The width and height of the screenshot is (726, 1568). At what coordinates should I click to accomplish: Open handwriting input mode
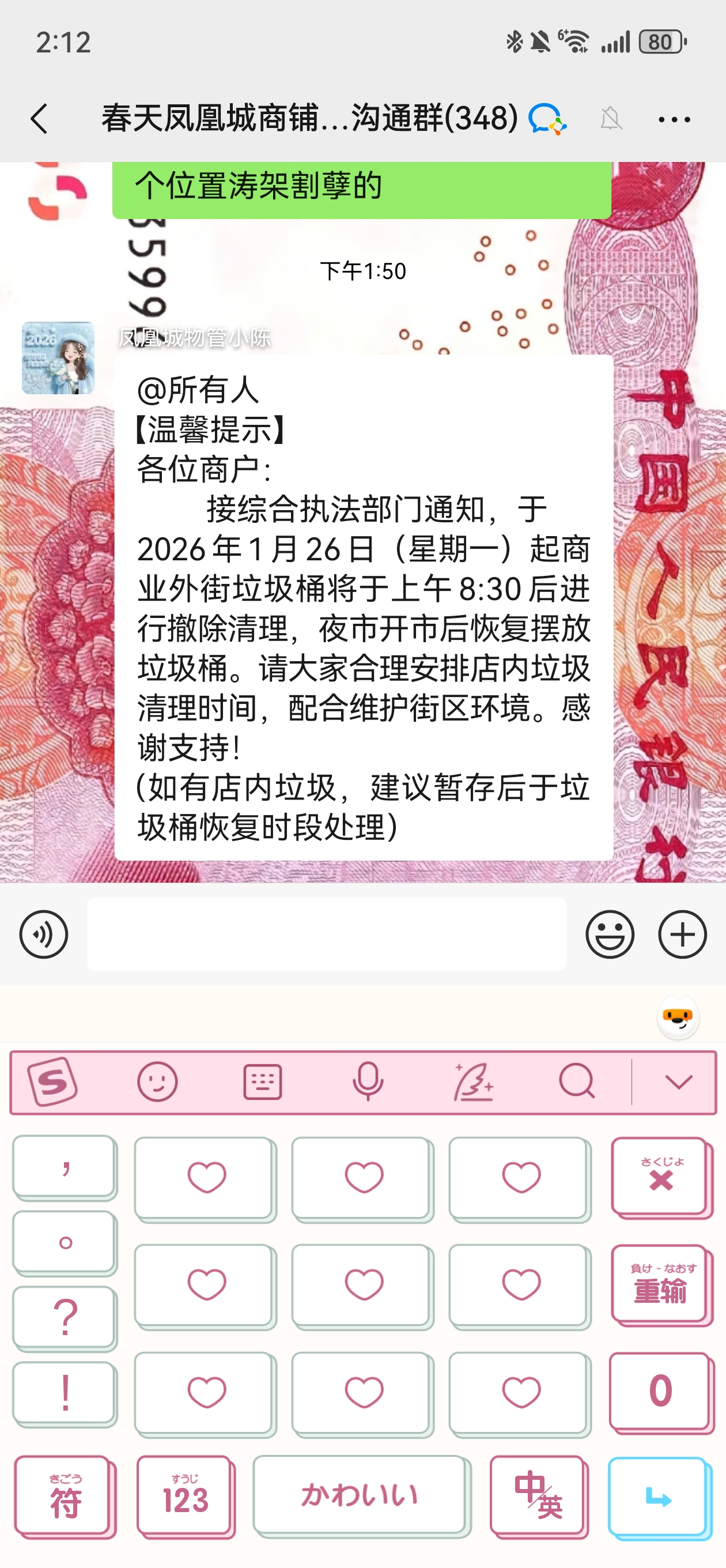[x=473, y=1081]
